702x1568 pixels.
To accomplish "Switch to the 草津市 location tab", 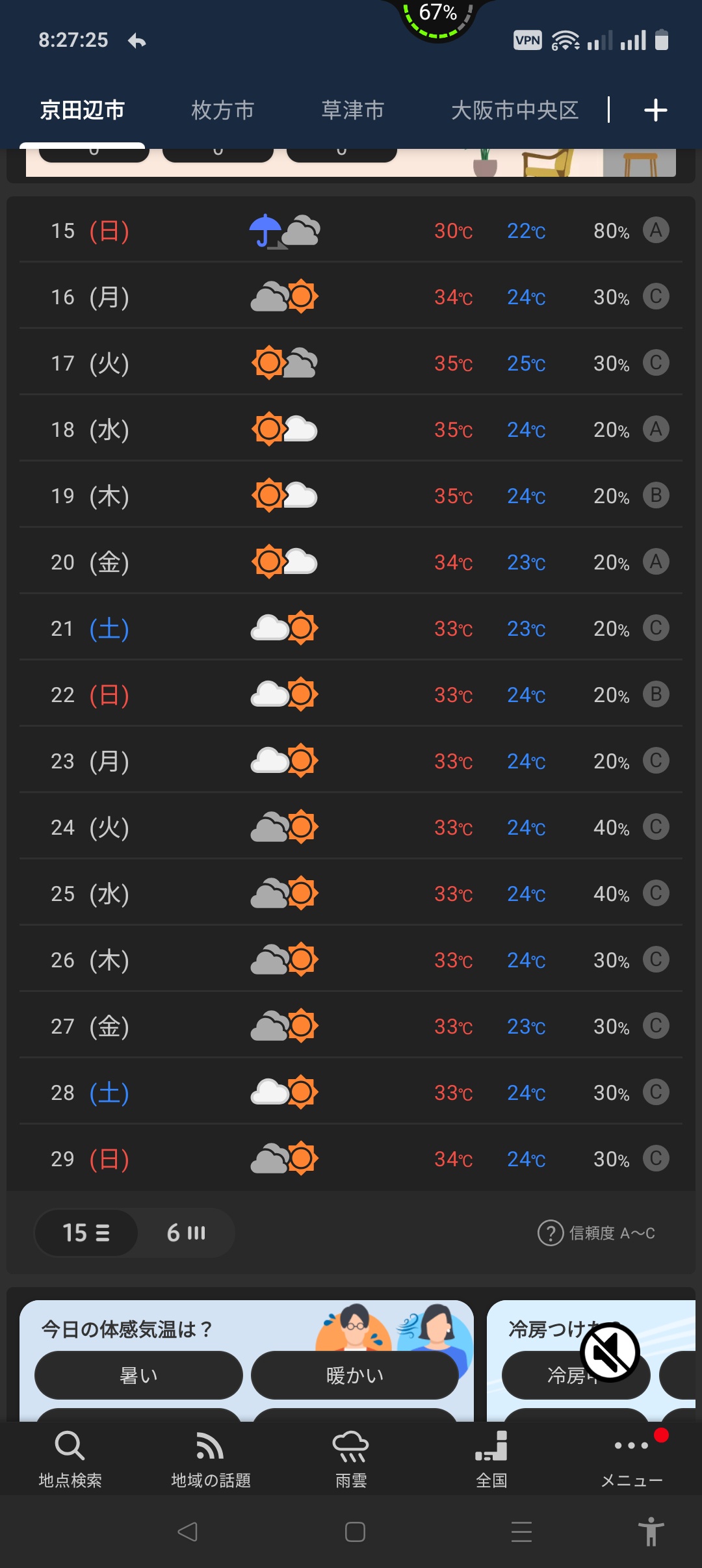I will coord(352,110).
